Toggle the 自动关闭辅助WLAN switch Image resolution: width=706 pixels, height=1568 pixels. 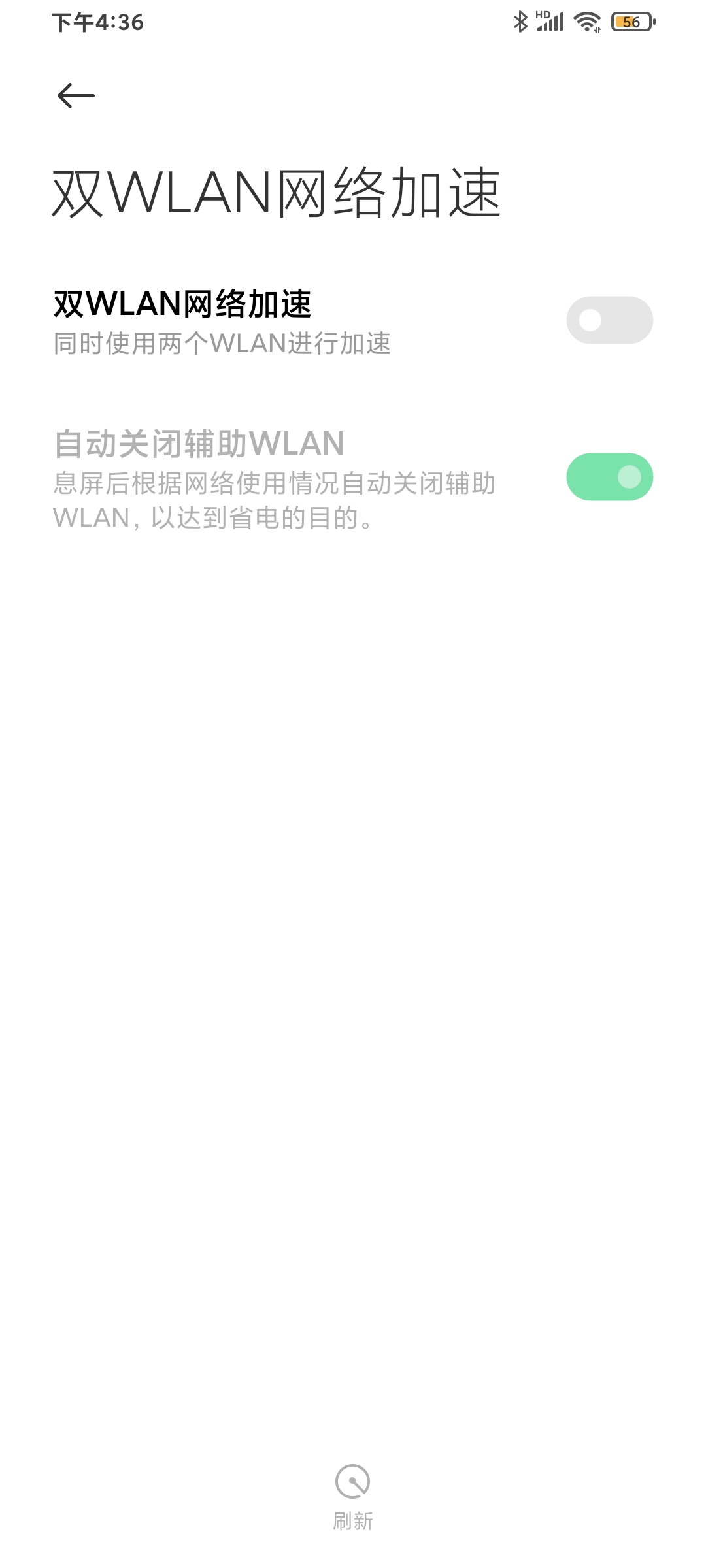coord(609,477)
